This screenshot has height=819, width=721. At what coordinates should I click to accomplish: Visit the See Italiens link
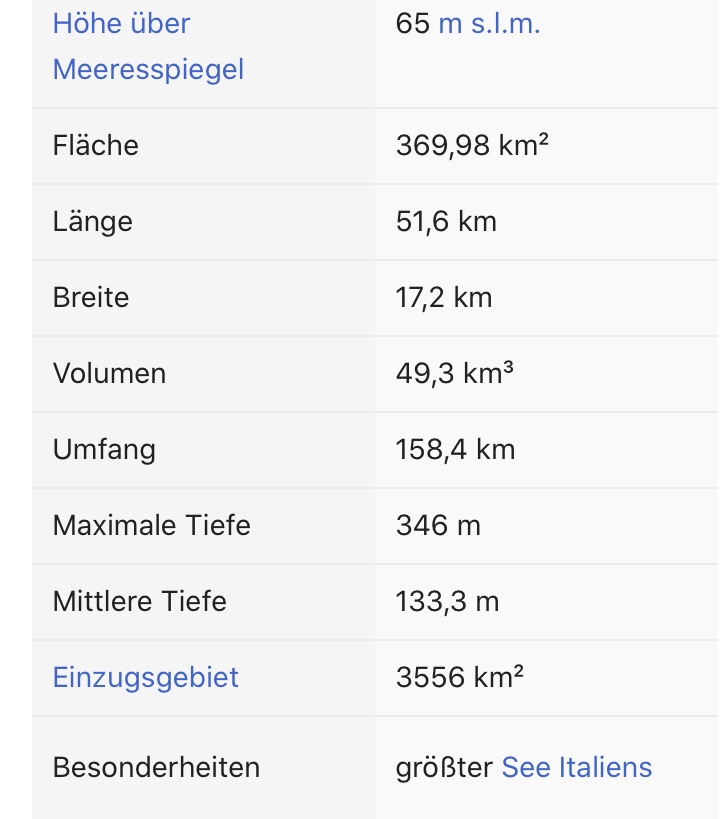576,768
